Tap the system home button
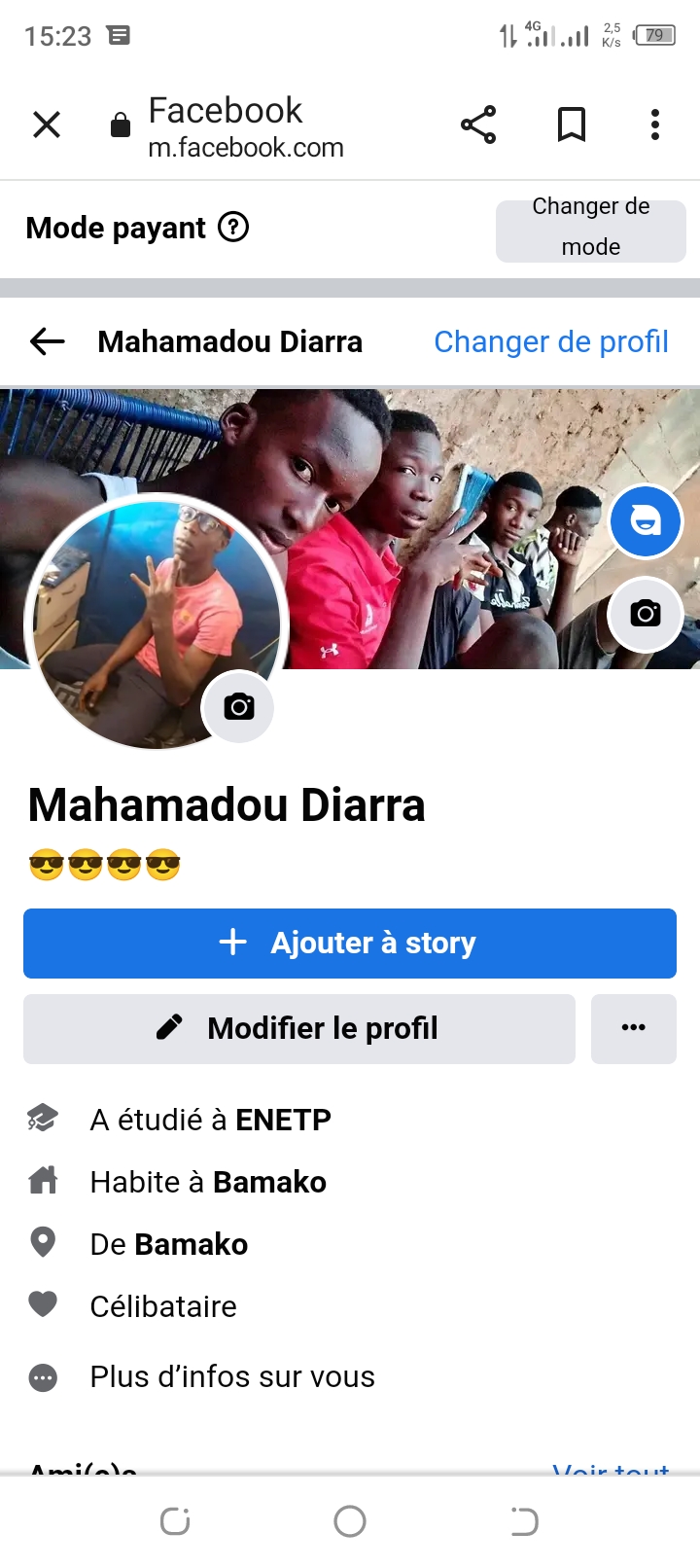700x1568 pixels. click(350, 1521)
